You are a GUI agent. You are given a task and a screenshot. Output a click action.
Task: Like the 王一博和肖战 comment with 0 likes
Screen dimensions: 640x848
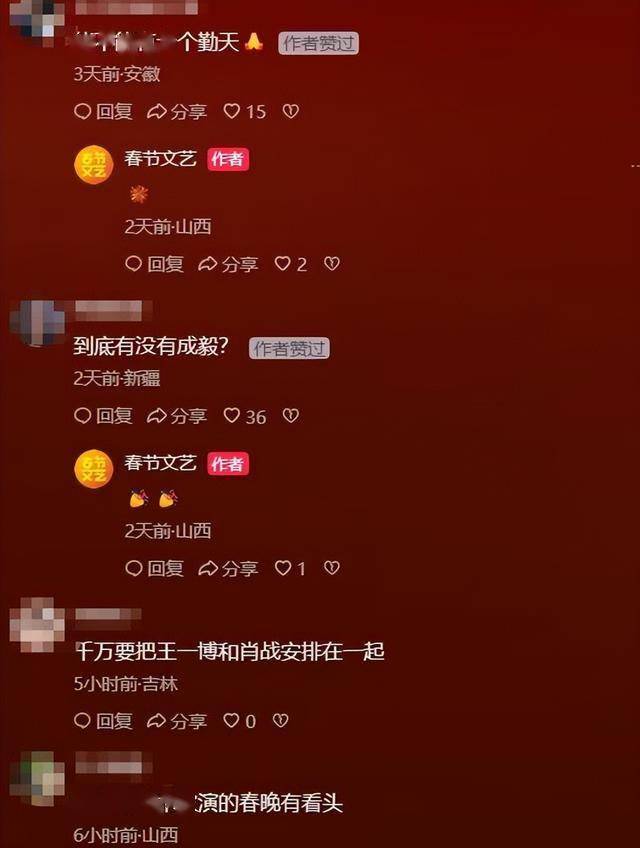tap(232, 720)
